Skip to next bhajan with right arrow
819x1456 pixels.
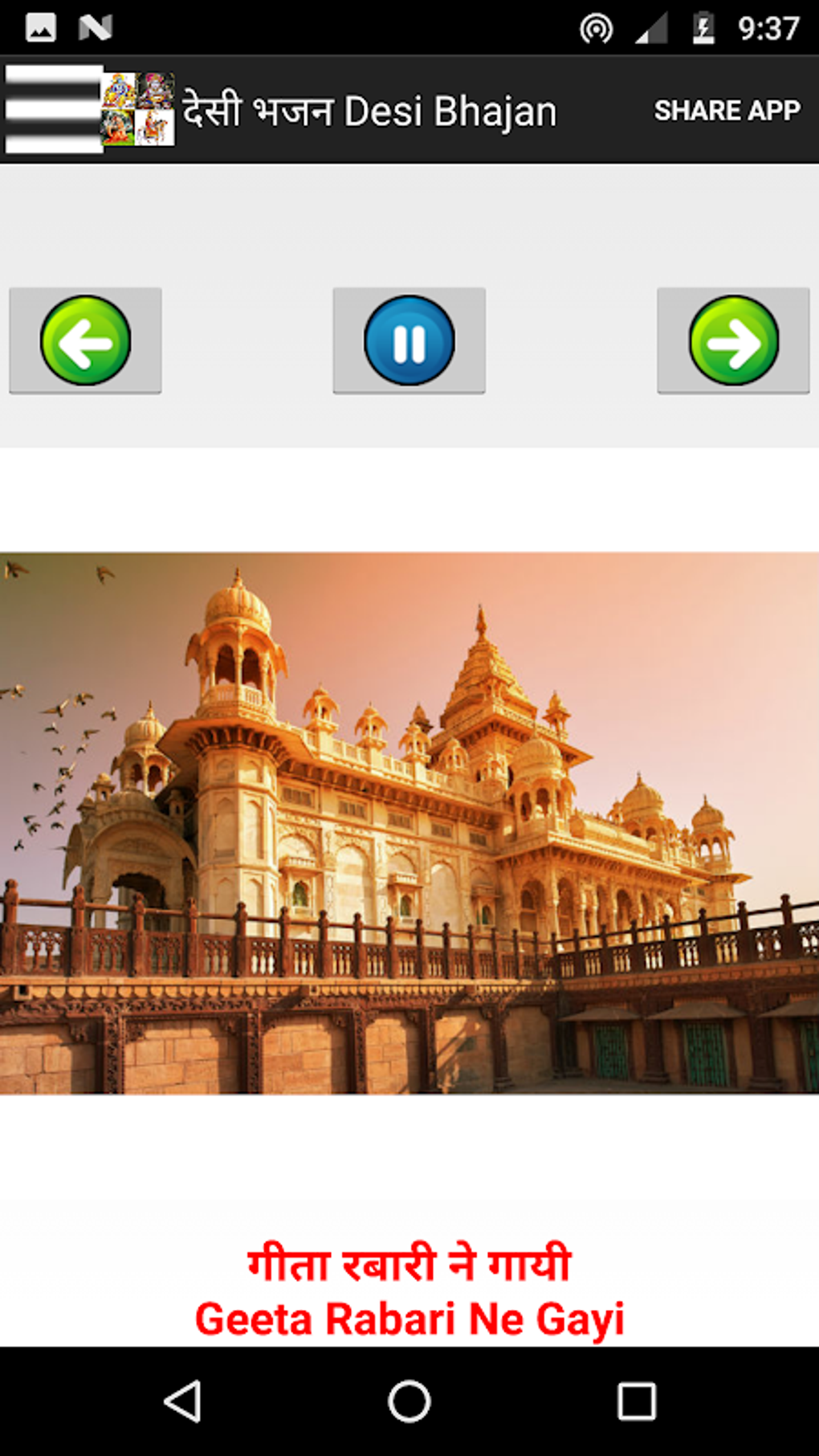coord(733,341)
